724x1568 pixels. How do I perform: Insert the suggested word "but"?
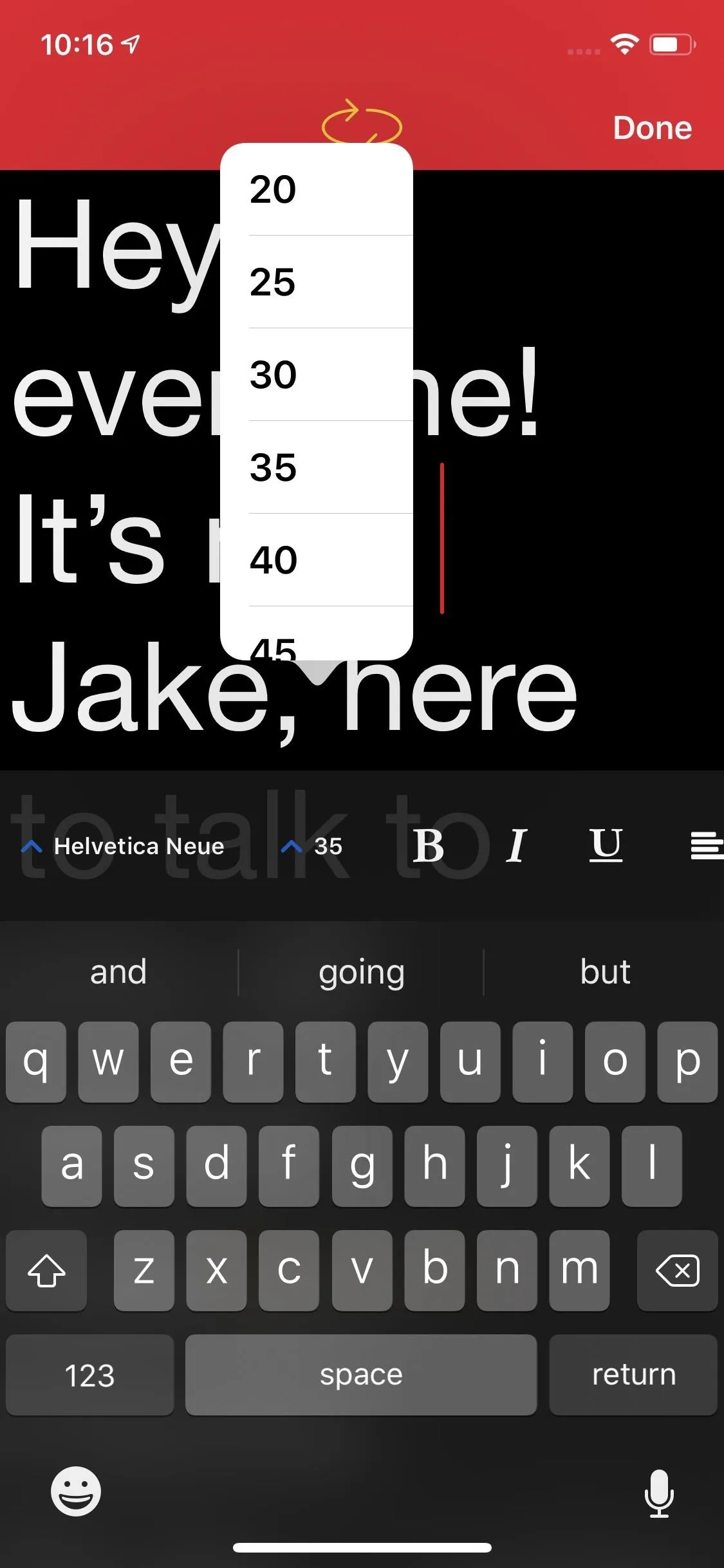[605, 972]
